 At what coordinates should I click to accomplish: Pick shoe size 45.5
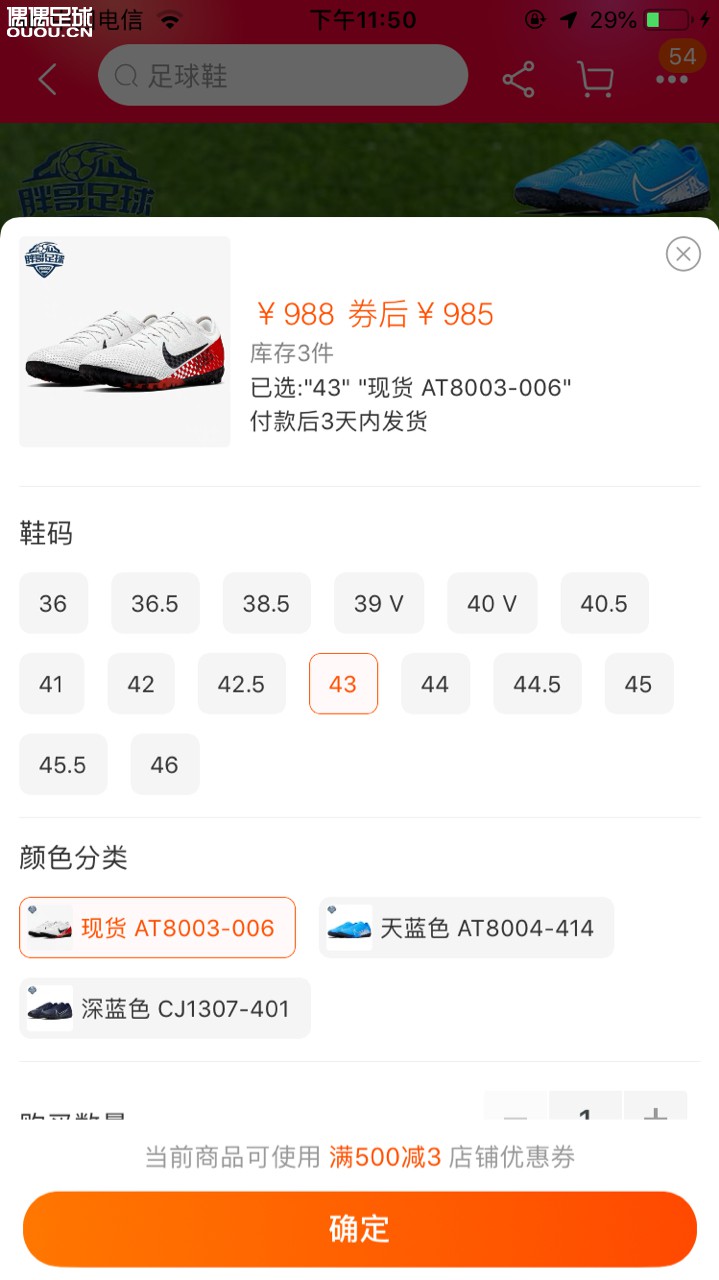63,765
